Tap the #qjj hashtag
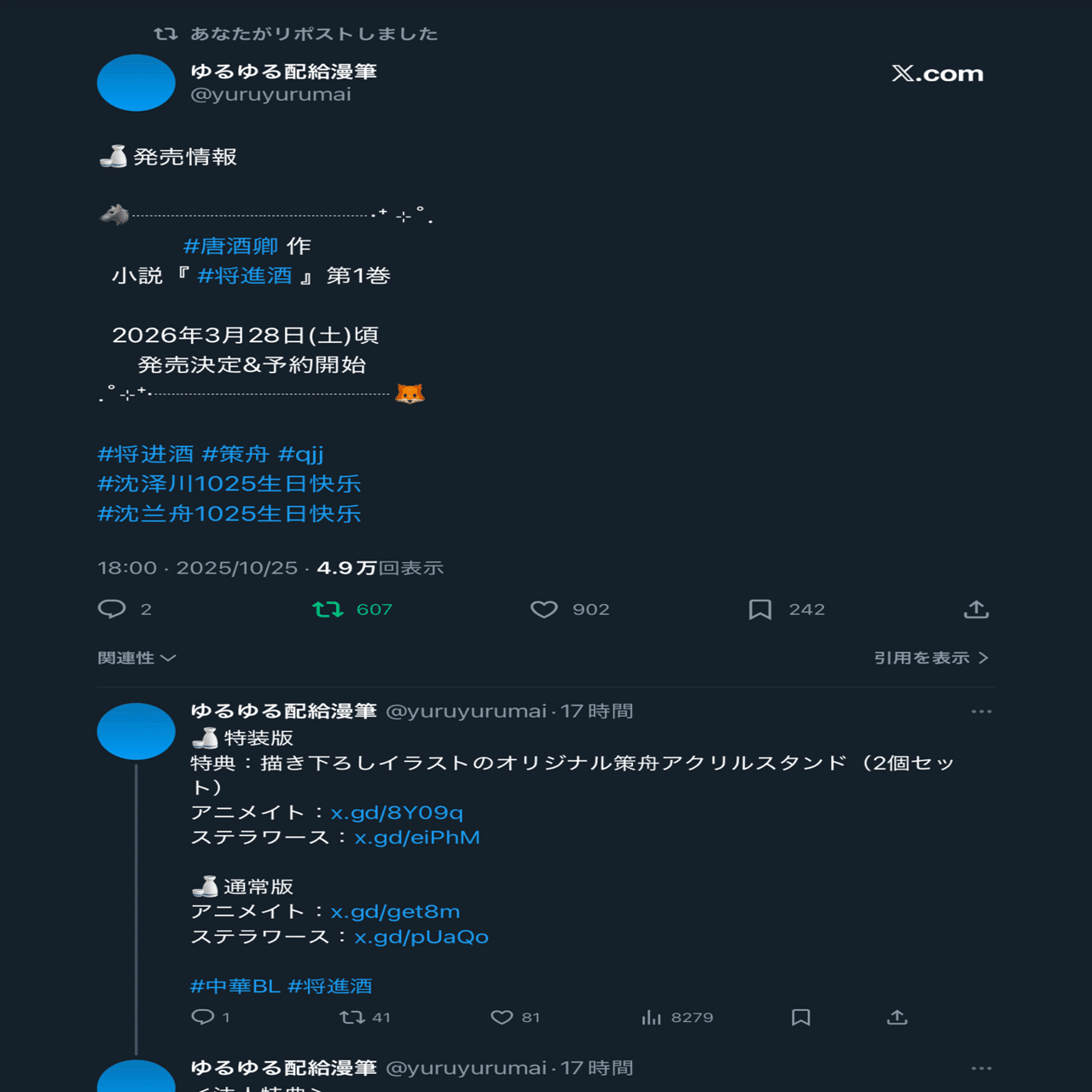The height and width of the screenshot is (1092, 1092). coord(301,454)
